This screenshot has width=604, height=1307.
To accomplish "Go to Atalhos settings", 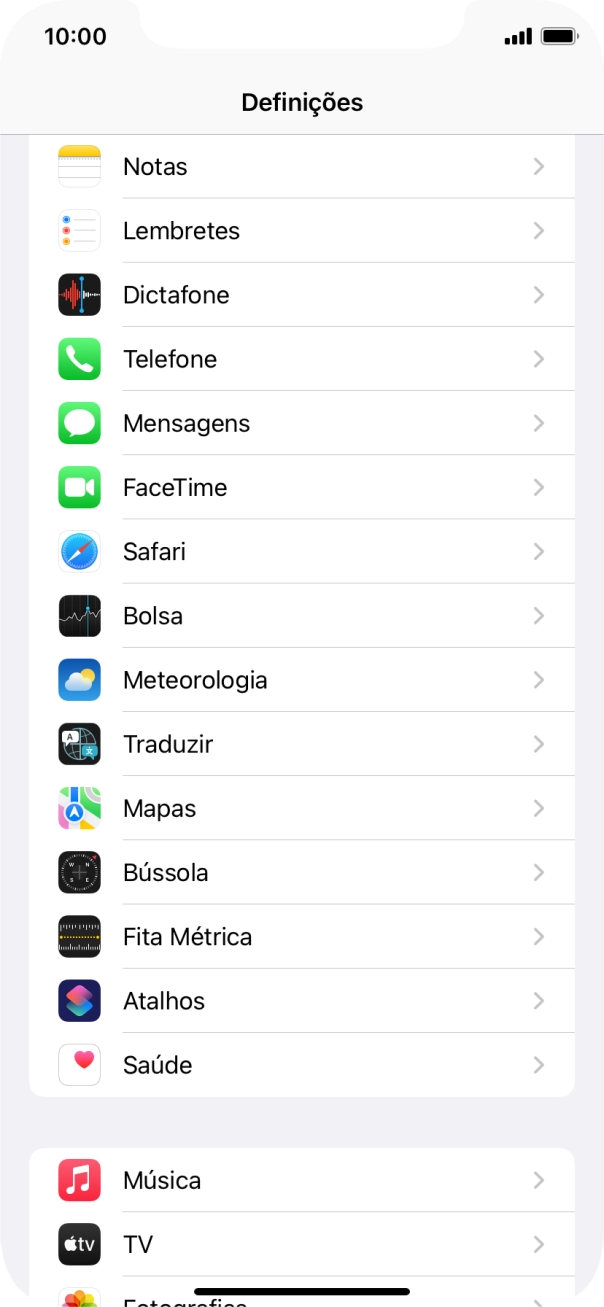I will coord(300,1001).
